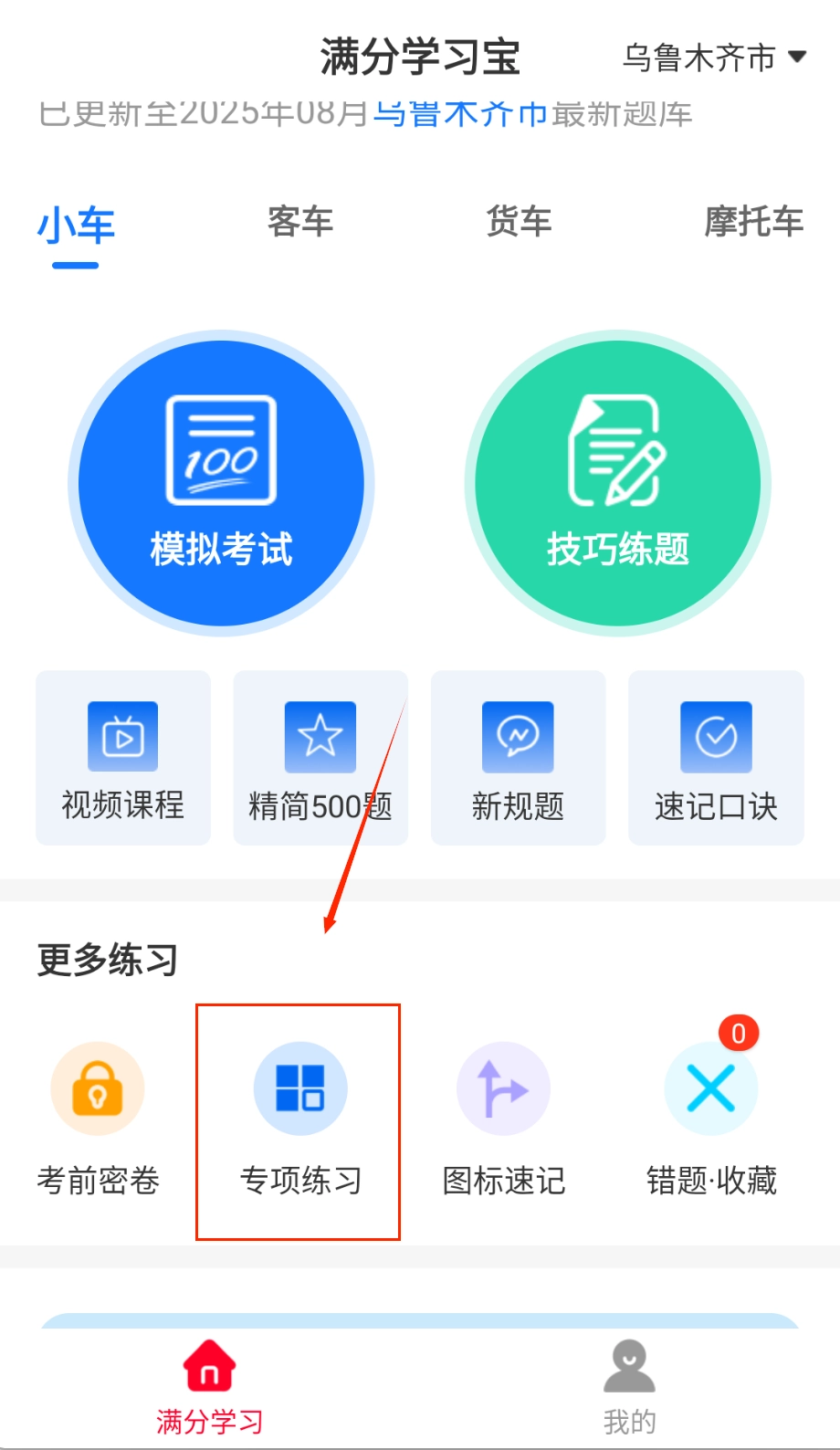Viewport: 840px width, 1450px height.
Task: Open the 乌鲁木齐市 city dropdown
Action: (x=714, y=58)
